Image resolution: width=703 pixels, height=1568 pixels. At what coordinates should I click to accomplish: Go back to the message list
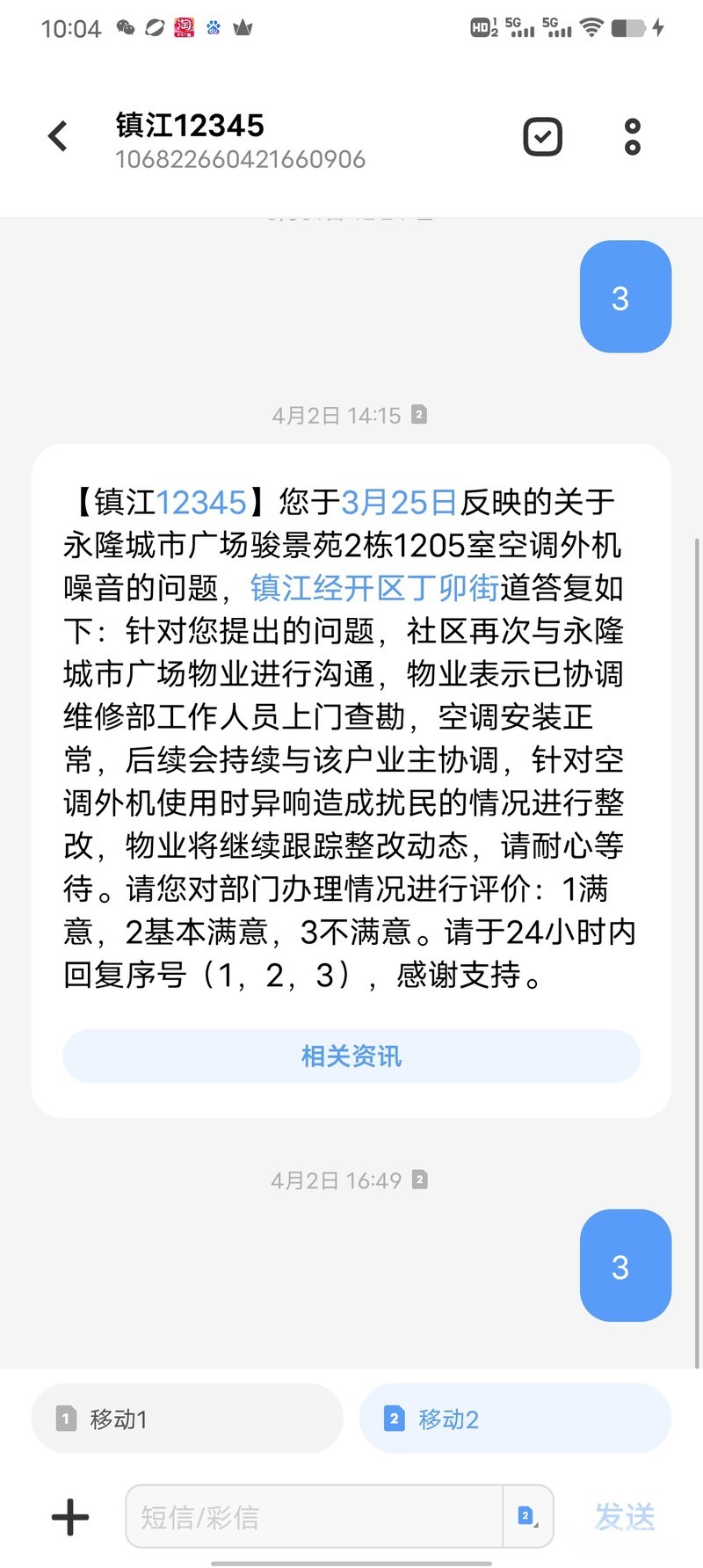point(58,136)
